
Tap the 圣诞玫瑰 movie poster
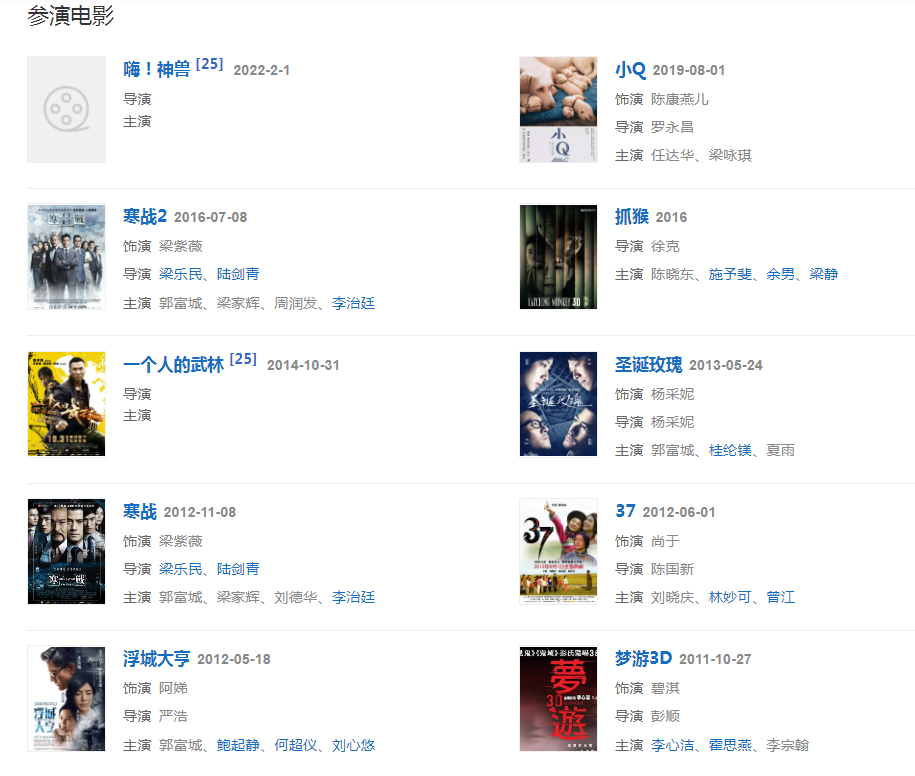pyautogui.click(x=558, y=404)
